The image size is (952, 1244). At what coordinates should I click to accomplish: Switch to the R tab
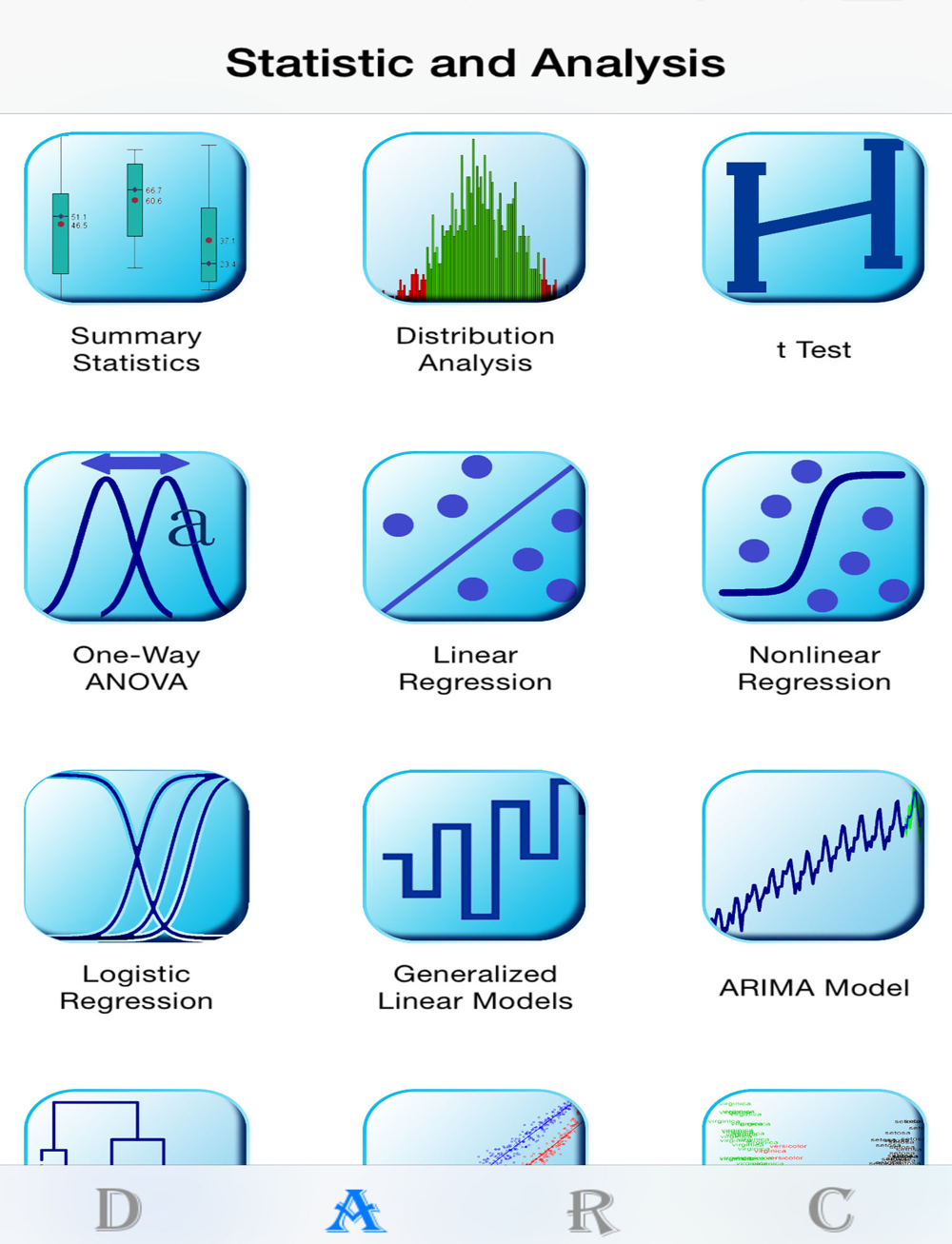[x=592, y=1210]
